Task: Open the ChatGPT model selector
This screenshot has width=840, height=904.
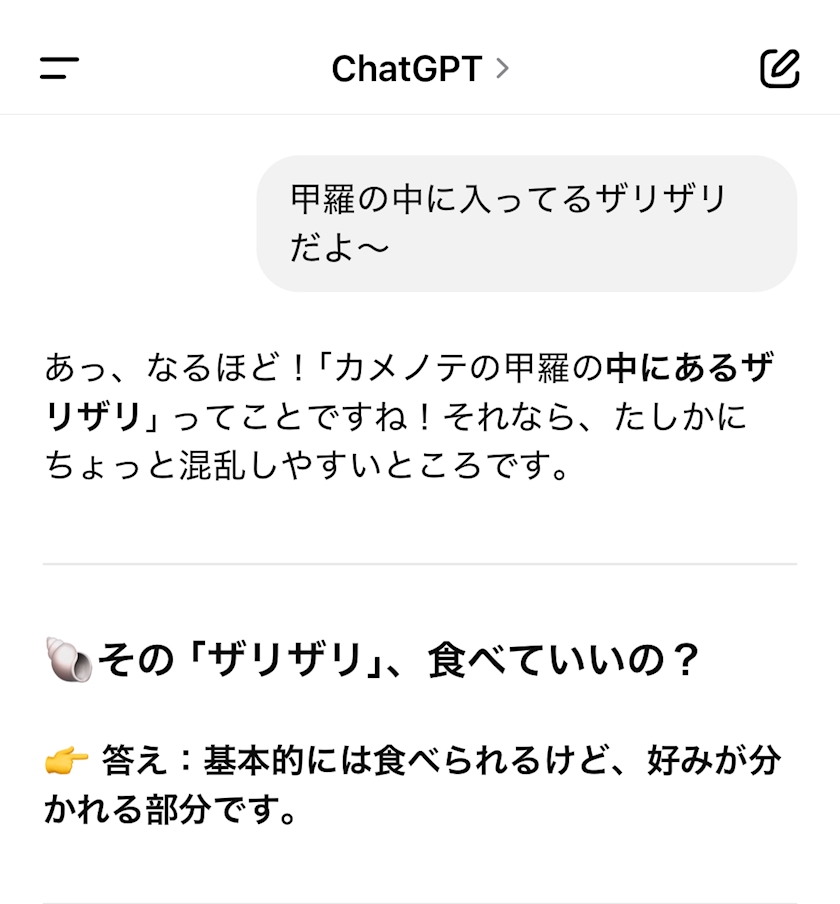Action: tap(420, 69)
